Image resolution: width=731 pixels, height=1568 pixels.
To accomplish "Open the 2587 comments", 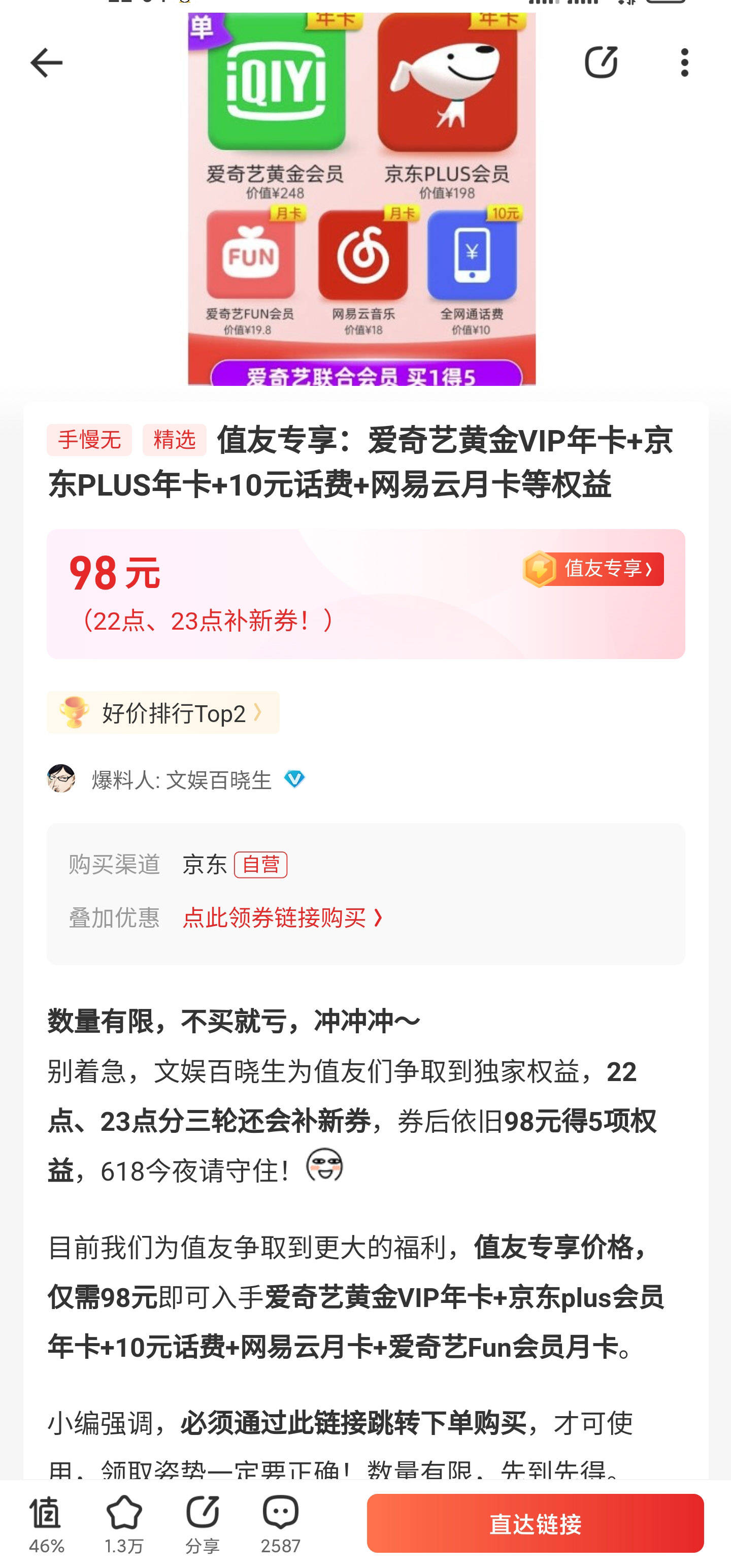I will (281, 1523).
